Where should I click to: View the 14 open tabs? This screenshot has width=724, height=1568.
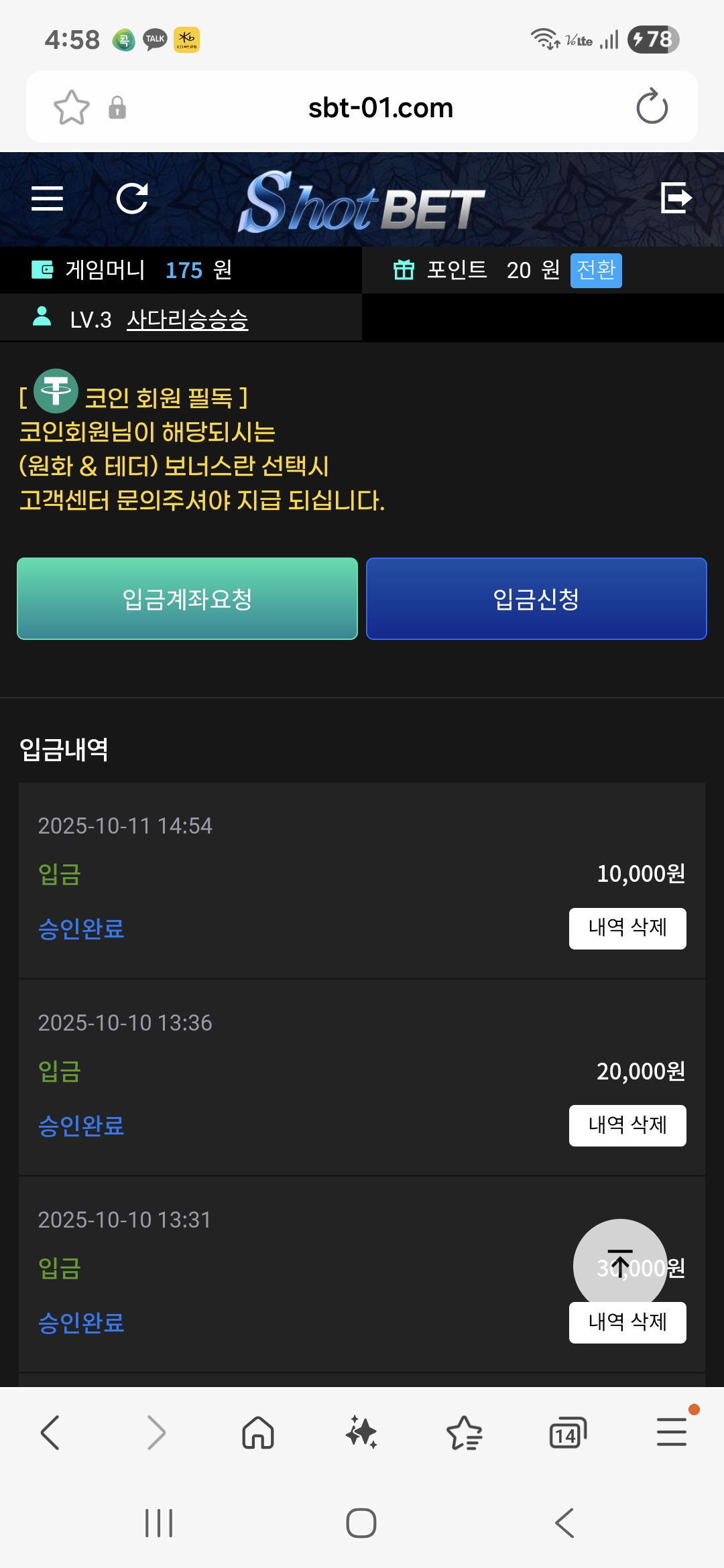[567, 1433]
